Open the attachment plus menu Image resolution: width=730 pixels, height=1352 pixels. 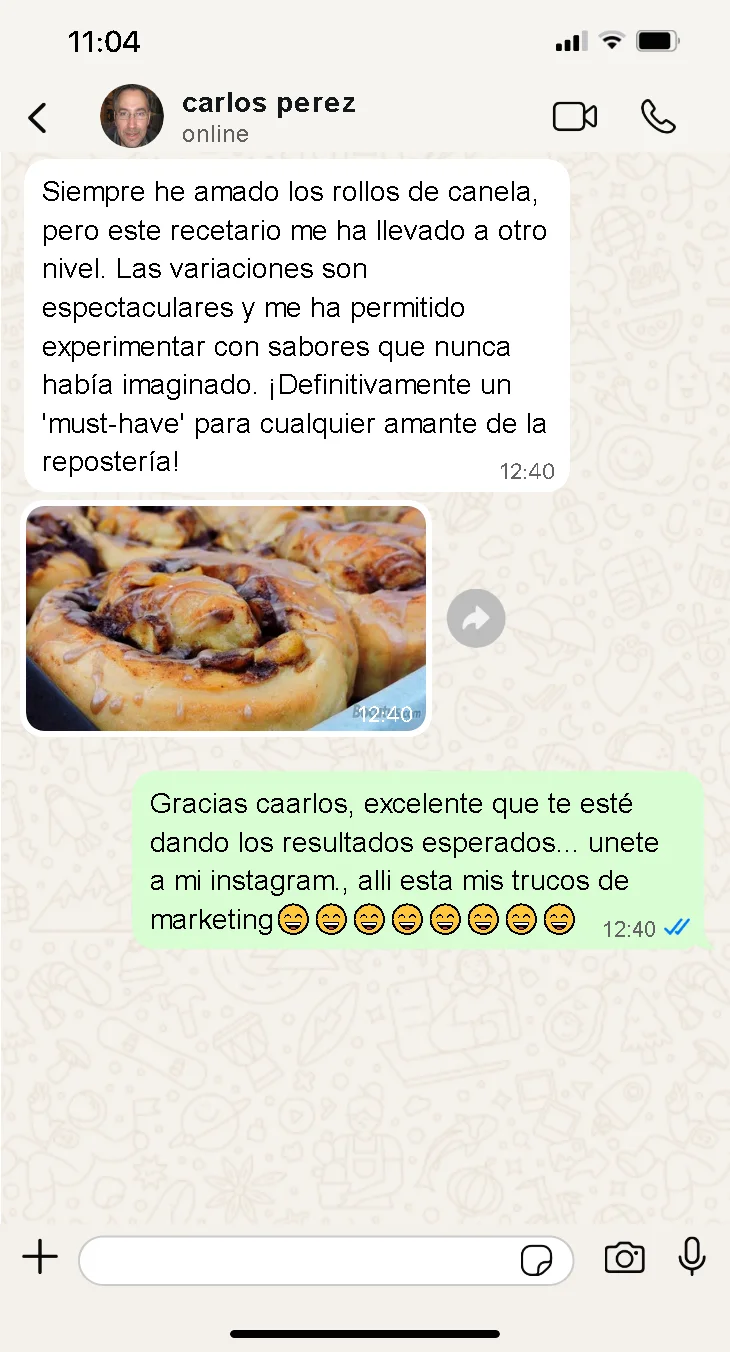click(40, 1257)
